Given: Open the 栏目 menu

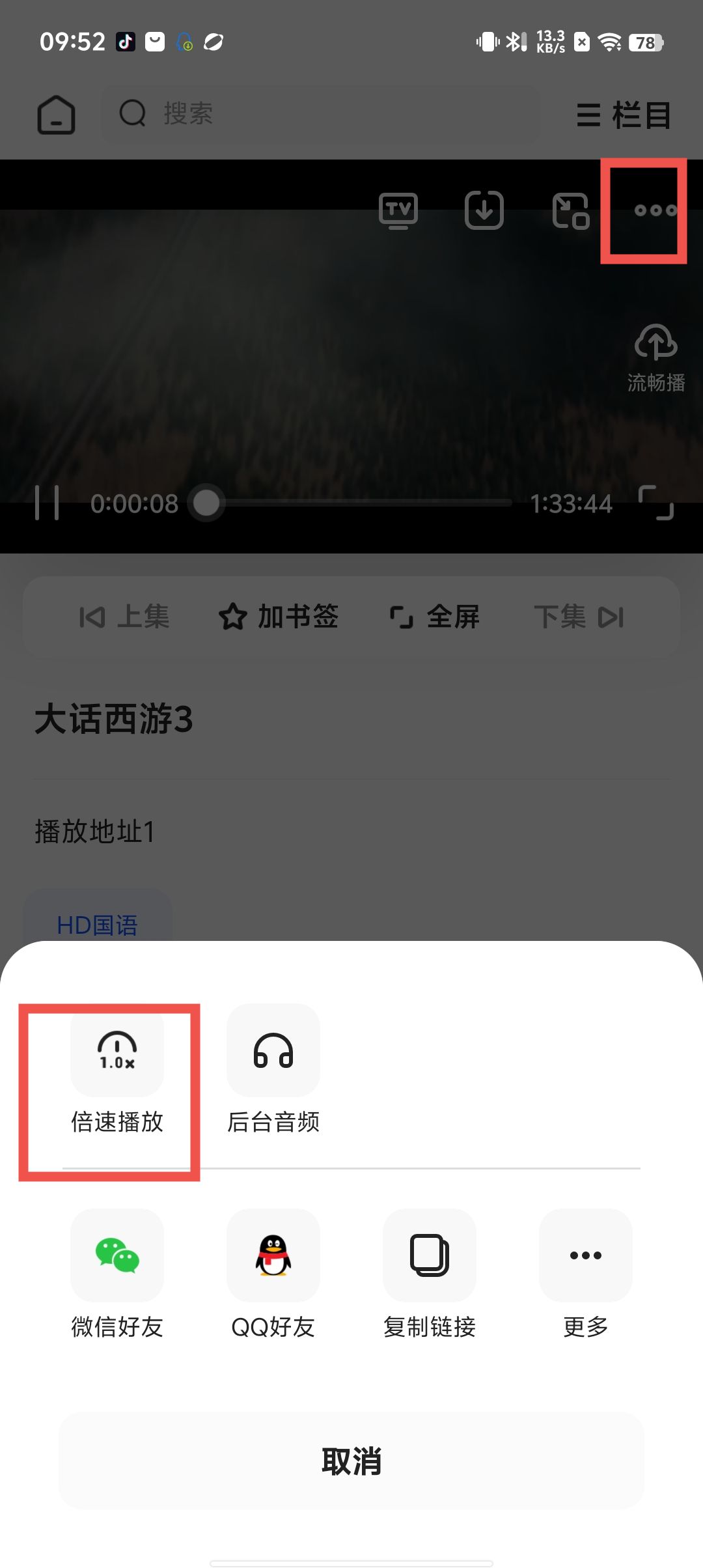Looking at the screenshot, I should (x=624, y=116).
